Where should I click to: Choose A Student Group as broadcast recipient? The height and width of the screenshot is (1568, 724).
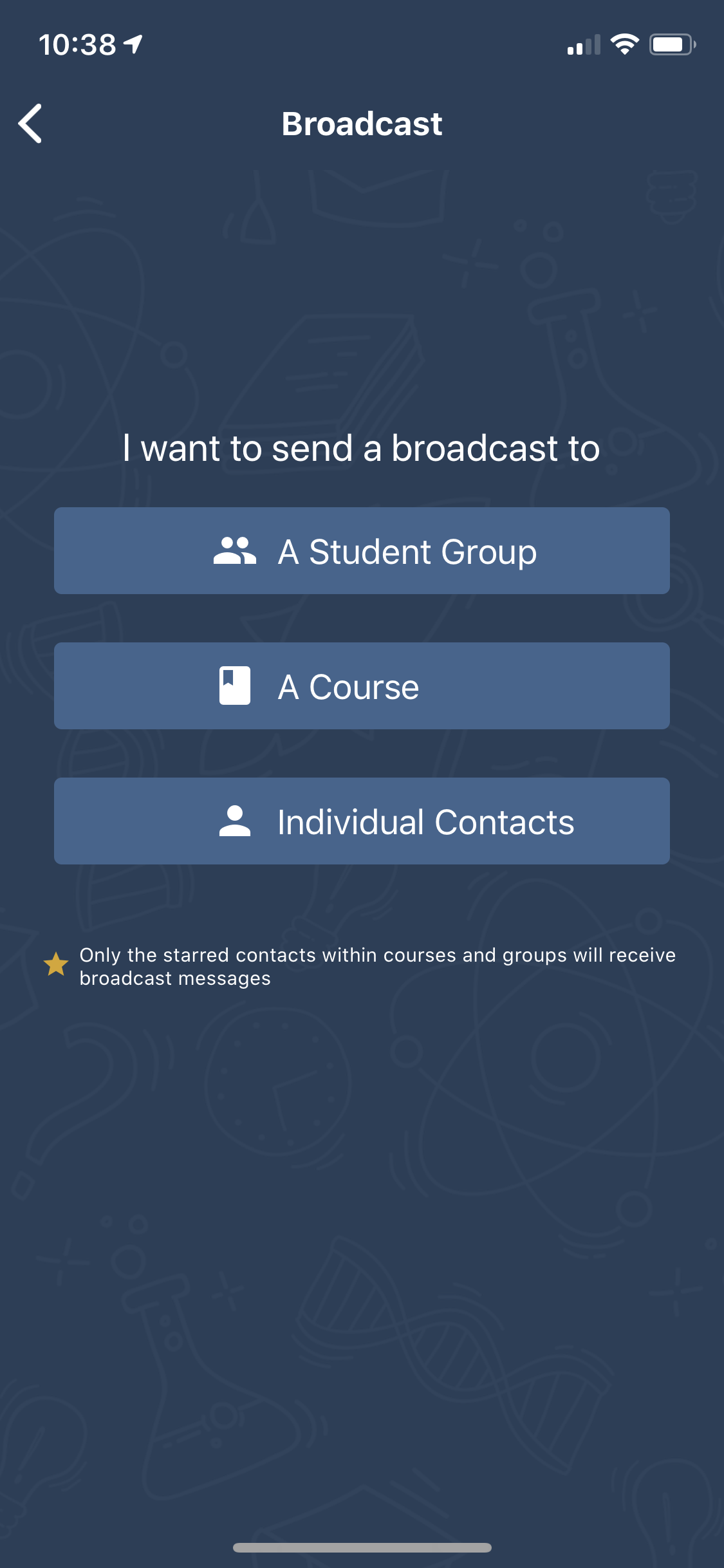(x=362, y=551)
